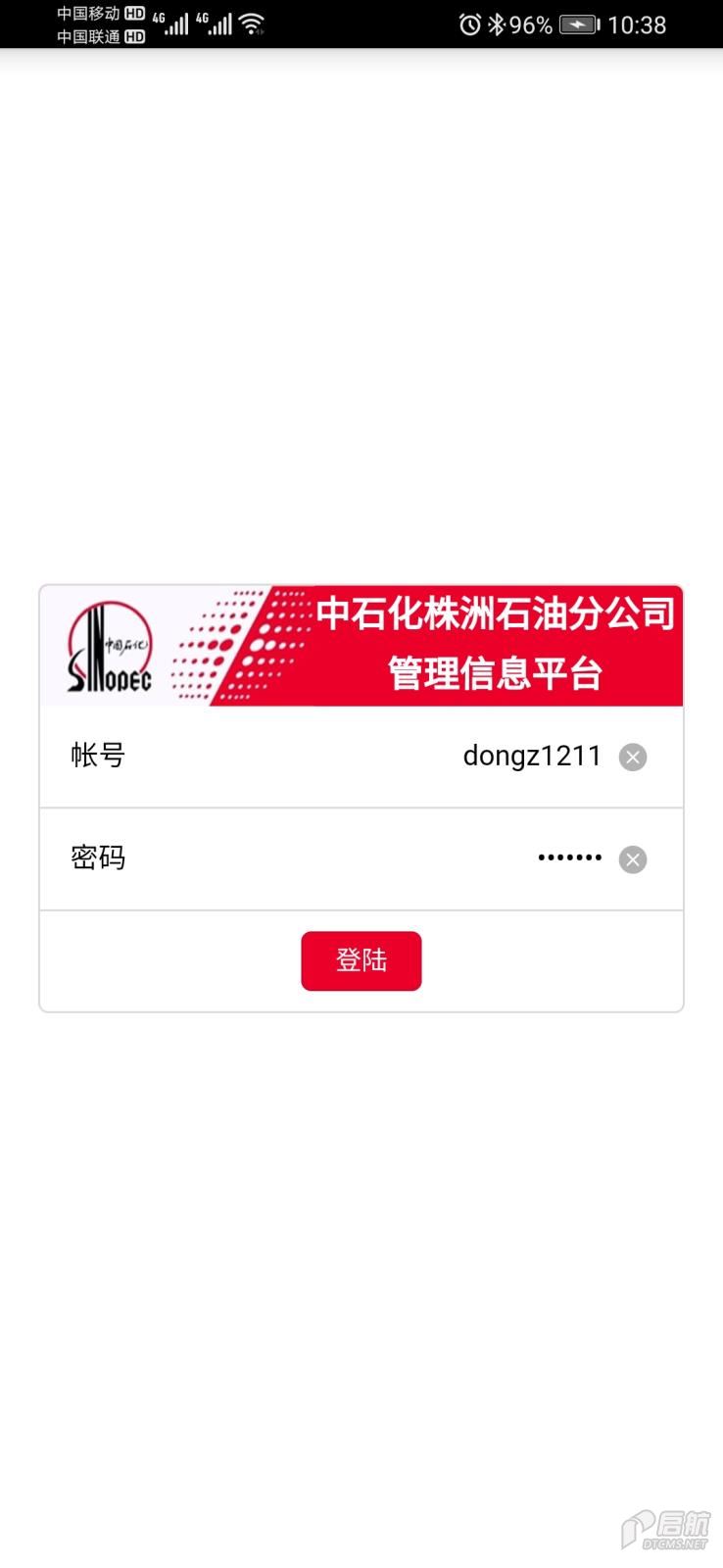Tap the red 登陆 login button

pyautogui.click(x=361, y=960)
